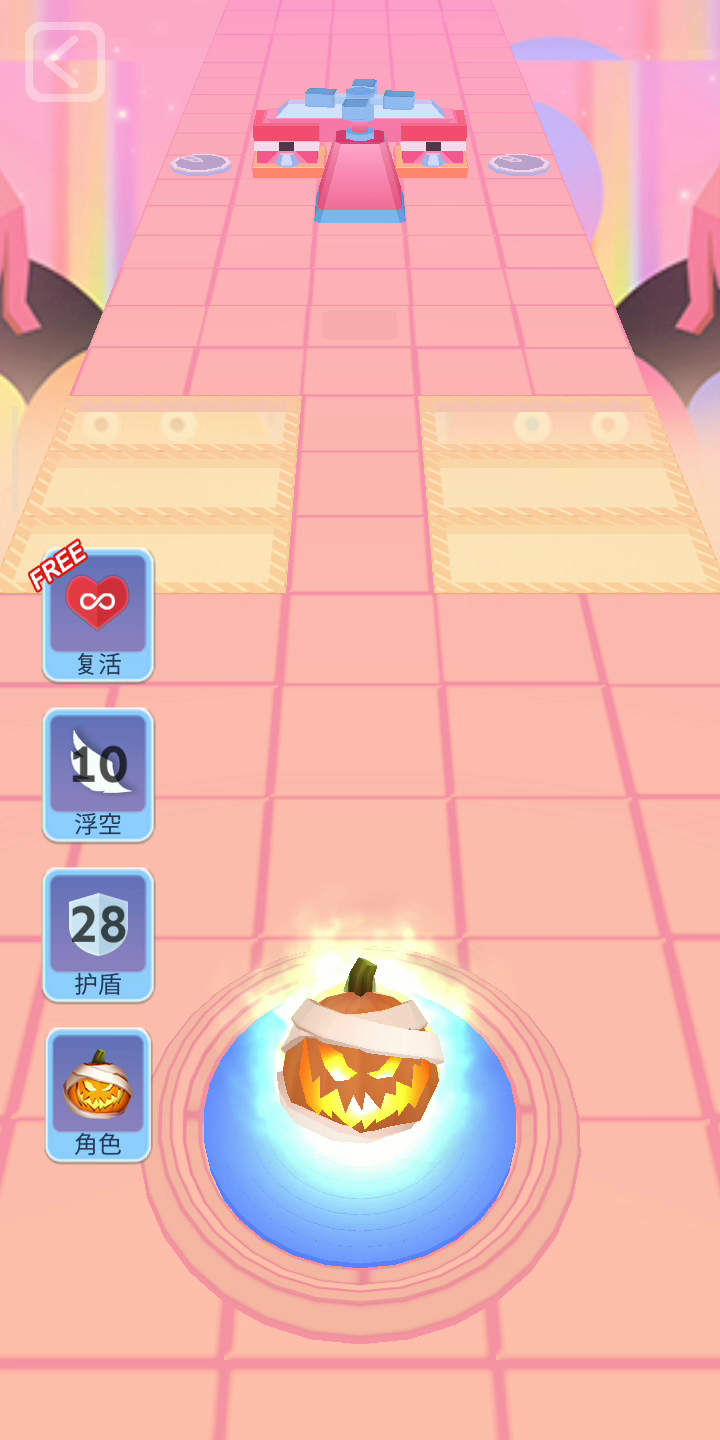The width and height of the screenshot is (720, 1440).
Task: Use the 护盾 shield power-up
Action: 98,935
